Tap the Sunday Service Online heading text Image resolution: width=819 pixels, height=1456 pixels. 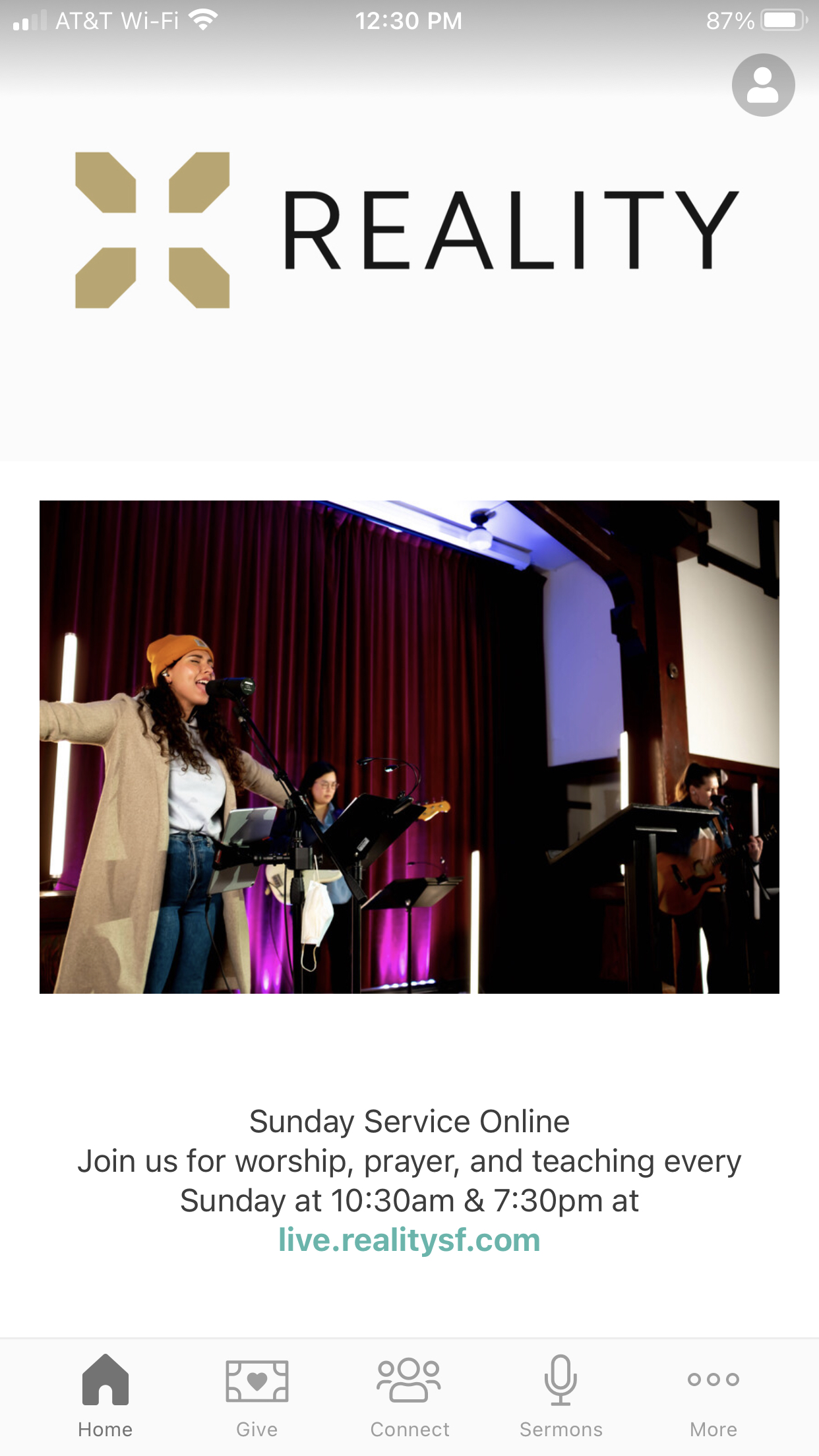409,1121
